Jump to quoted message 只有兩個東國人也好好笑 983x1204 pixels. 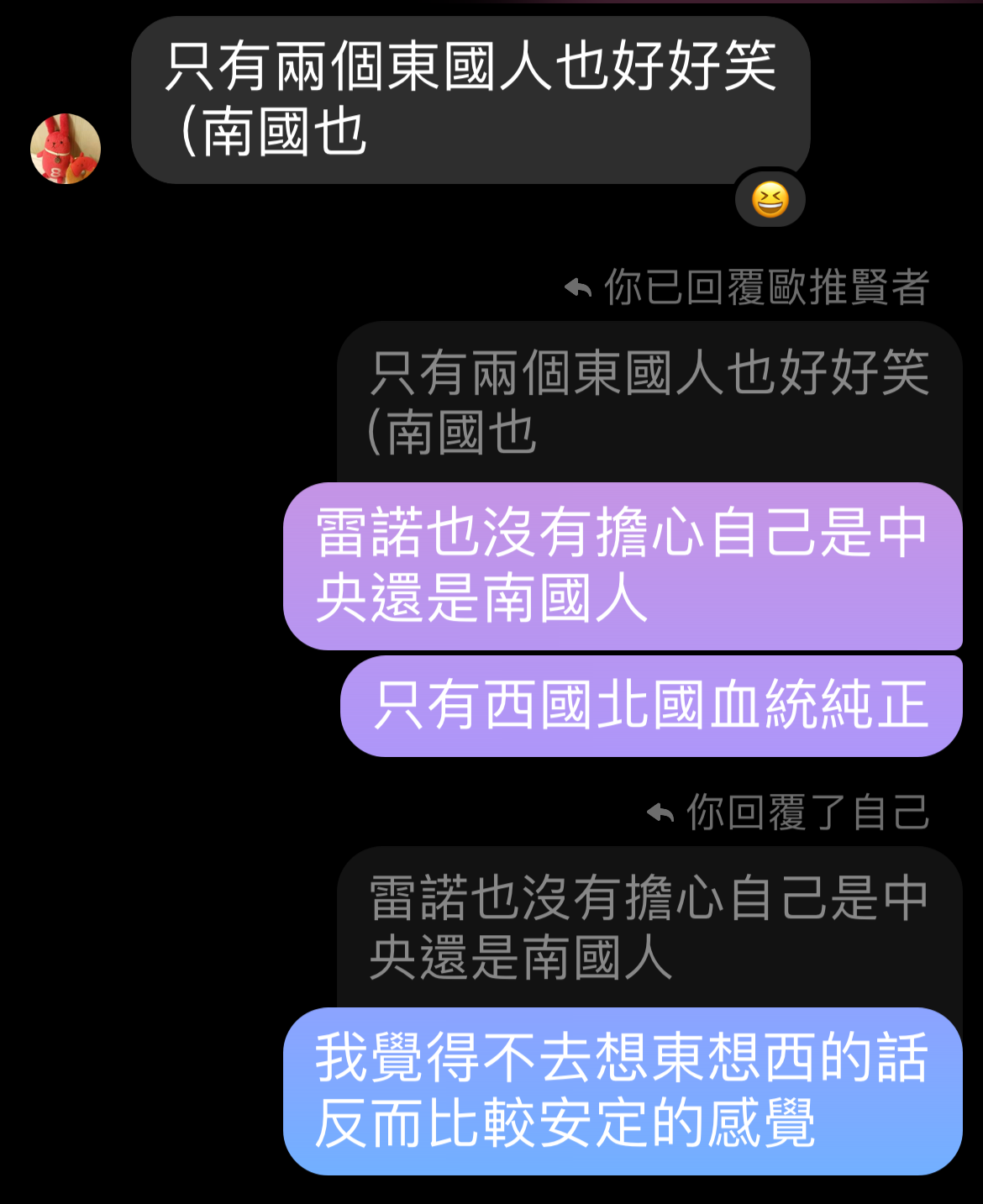pyautogui.click(x=649, y=402)
